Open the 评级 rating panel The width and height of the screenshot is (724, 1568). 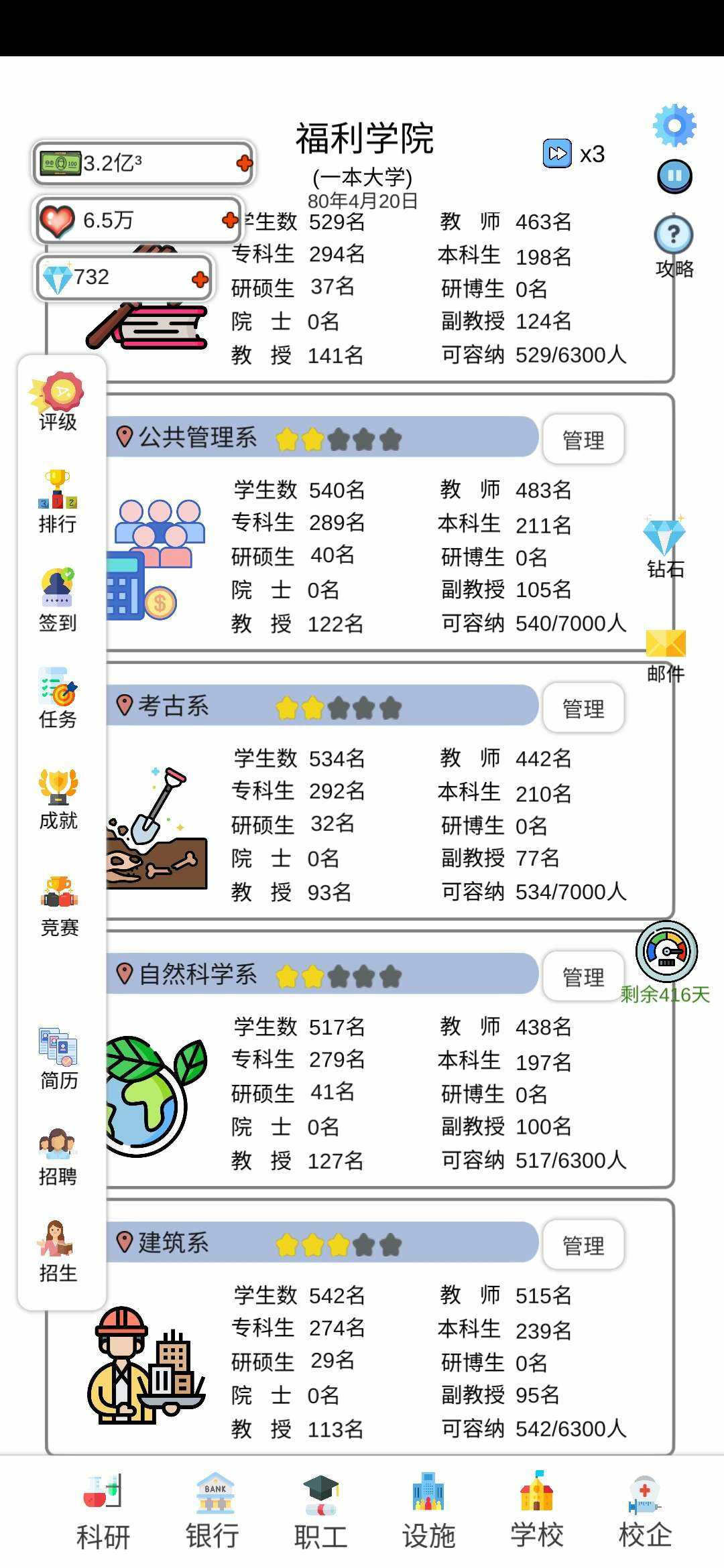point(58,401)
